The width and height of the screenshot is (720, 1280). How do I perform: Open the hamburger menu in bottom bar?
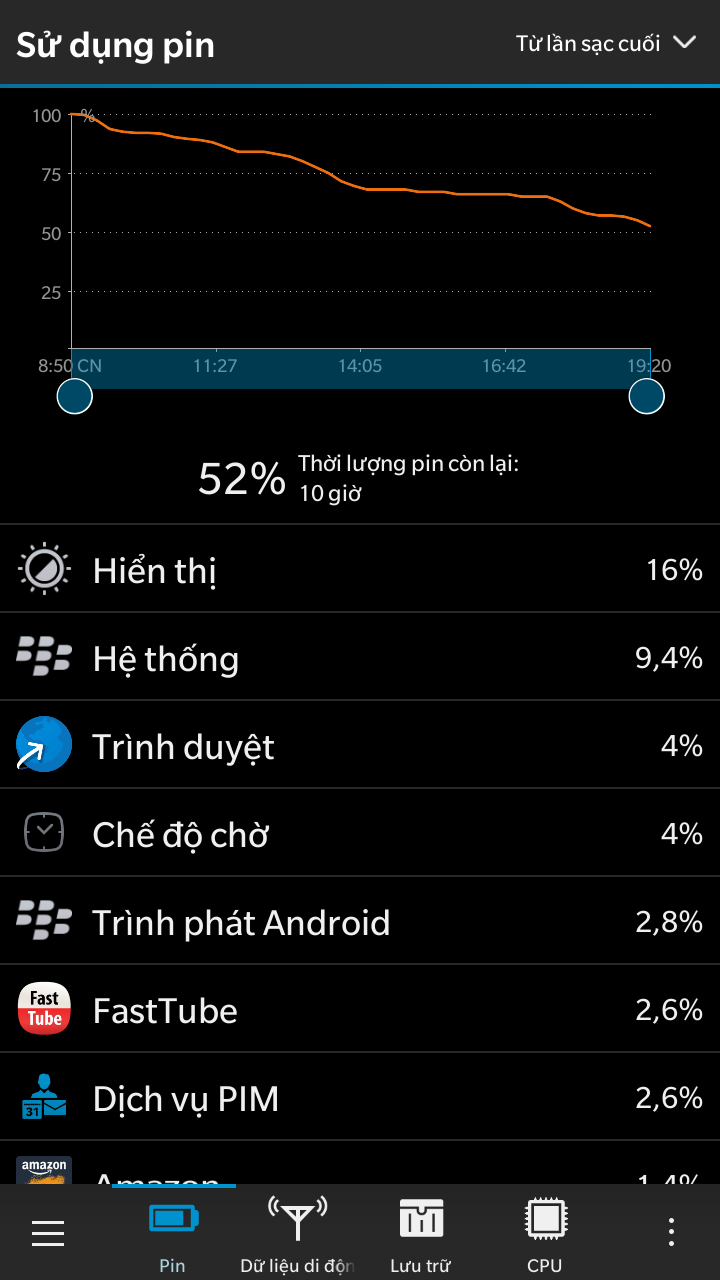48,1233
